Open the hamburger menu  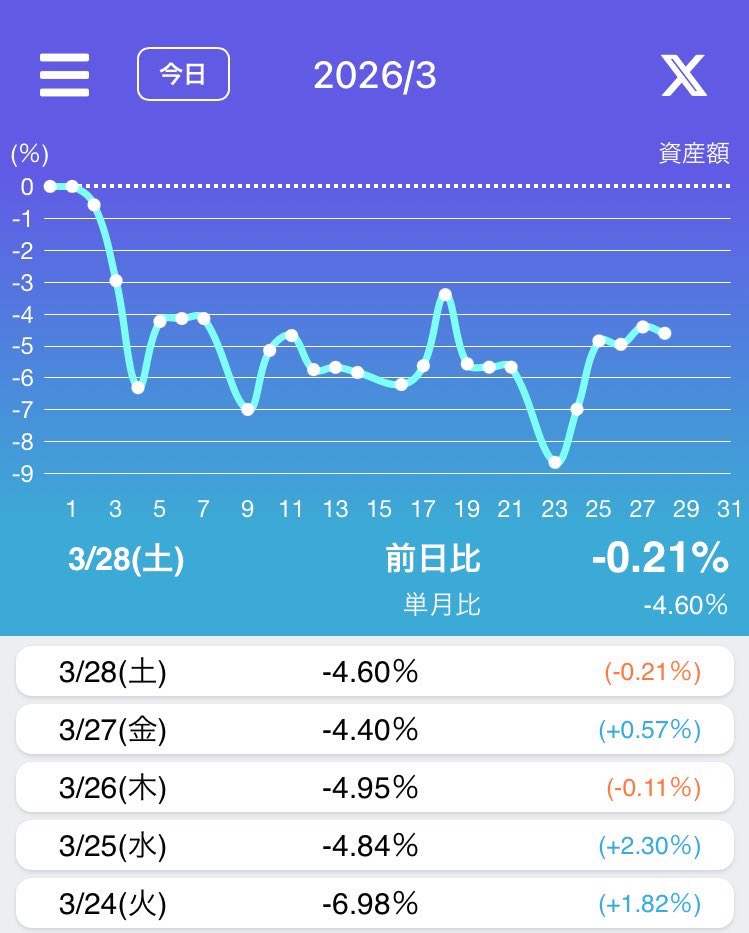tap(64, 75)
